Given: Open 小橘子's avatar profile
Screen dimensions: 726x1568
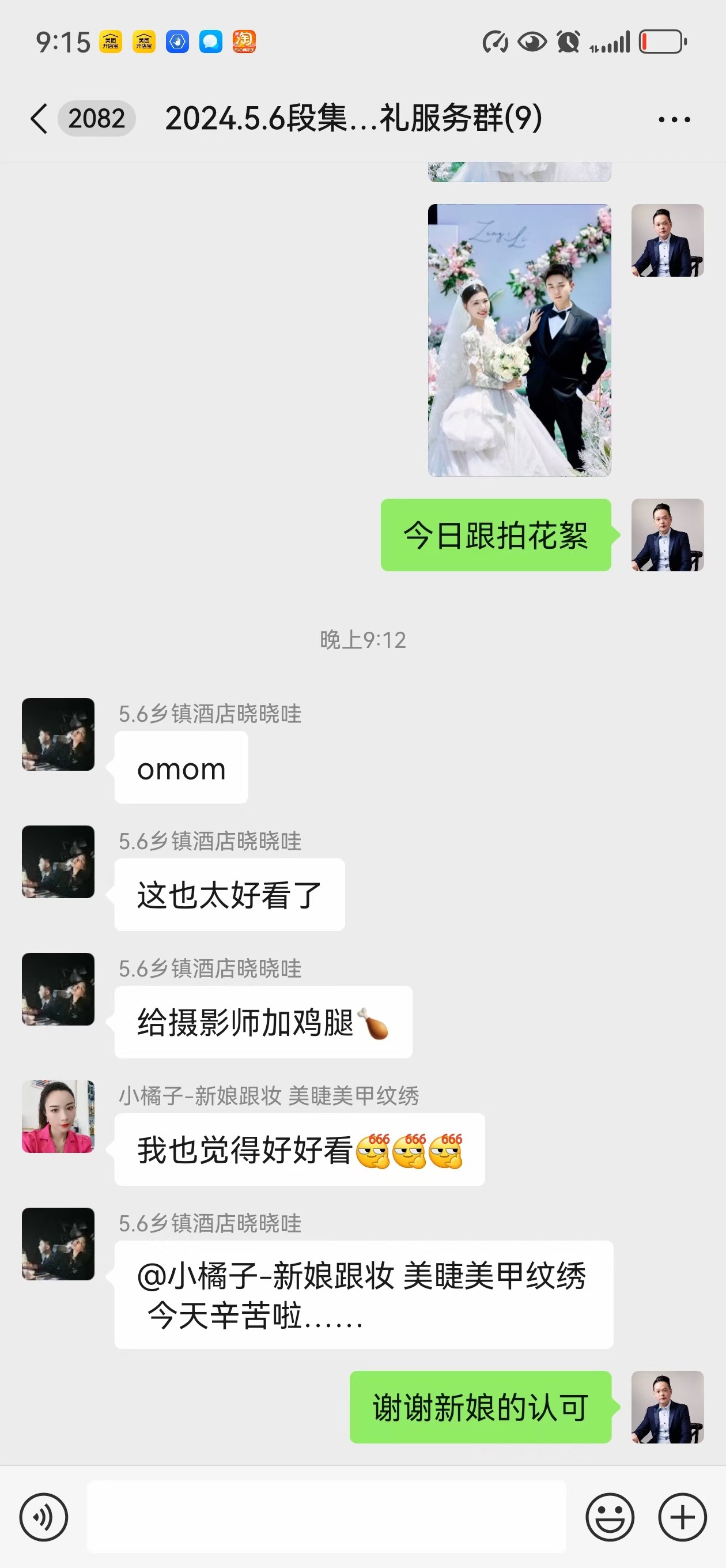Looking at the screenshot, I should [x=58, y=1117].
